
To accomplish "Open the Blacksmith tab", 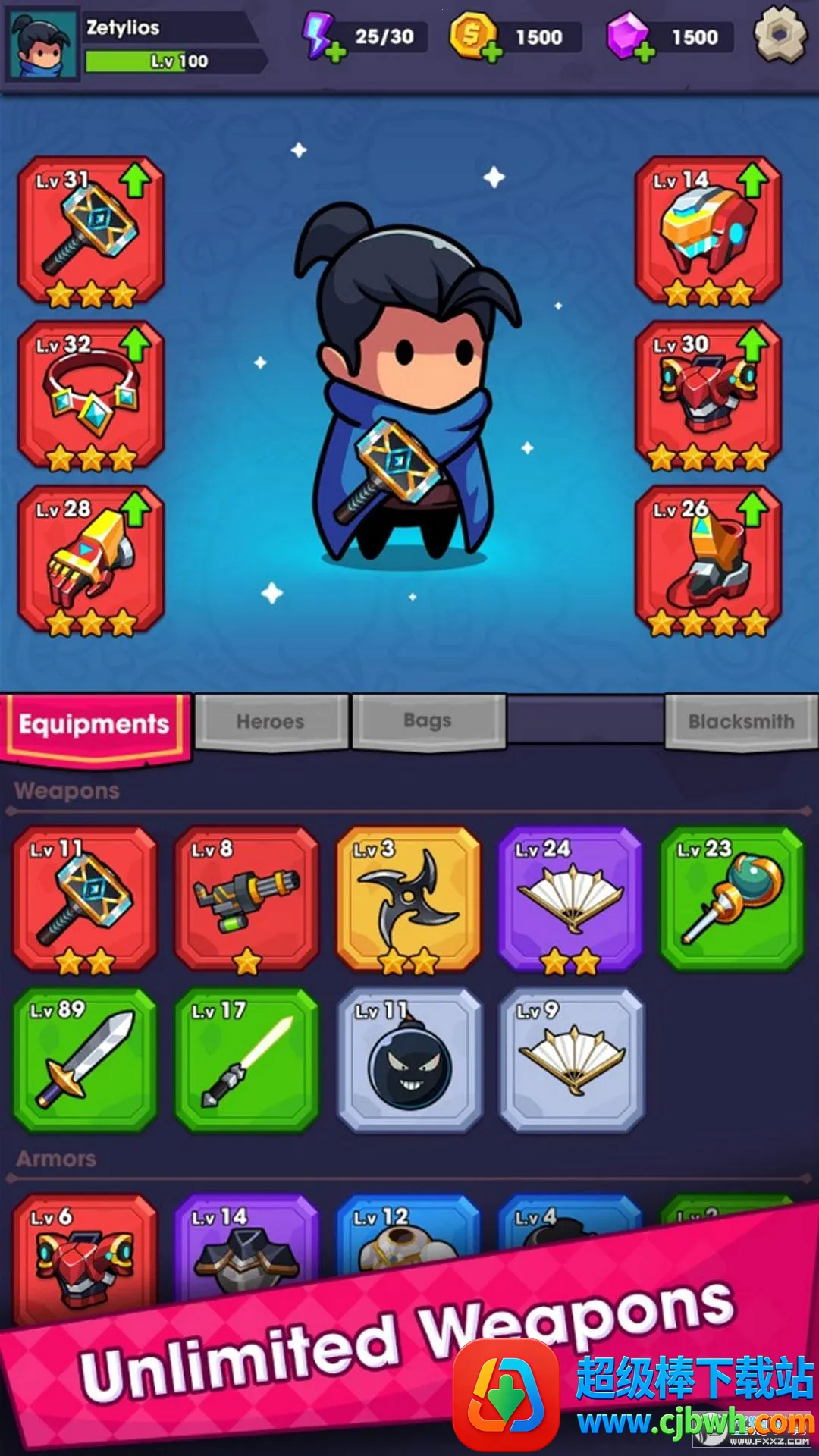I will 741,721.
